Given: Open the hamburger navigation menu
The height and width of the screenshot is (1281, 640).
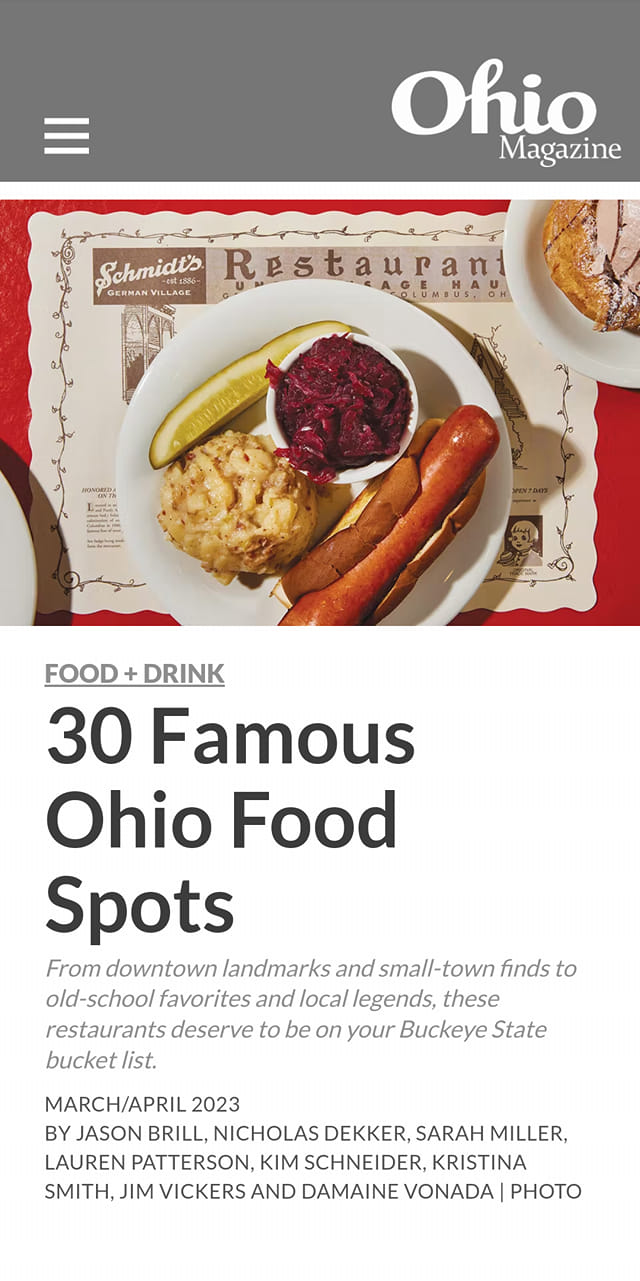Looking at the screenshot, I should coord(67,136).
